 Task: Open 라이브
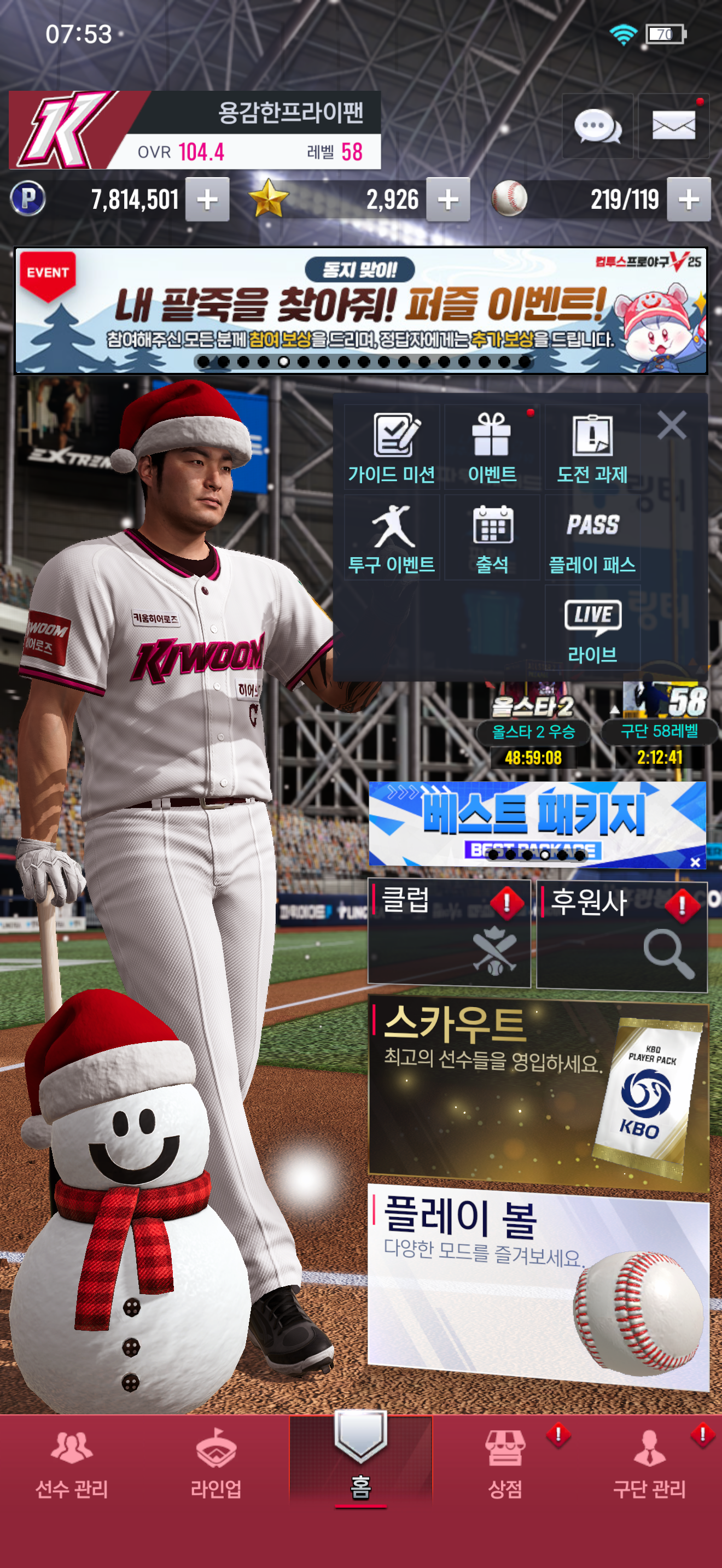tap(592, 628)
